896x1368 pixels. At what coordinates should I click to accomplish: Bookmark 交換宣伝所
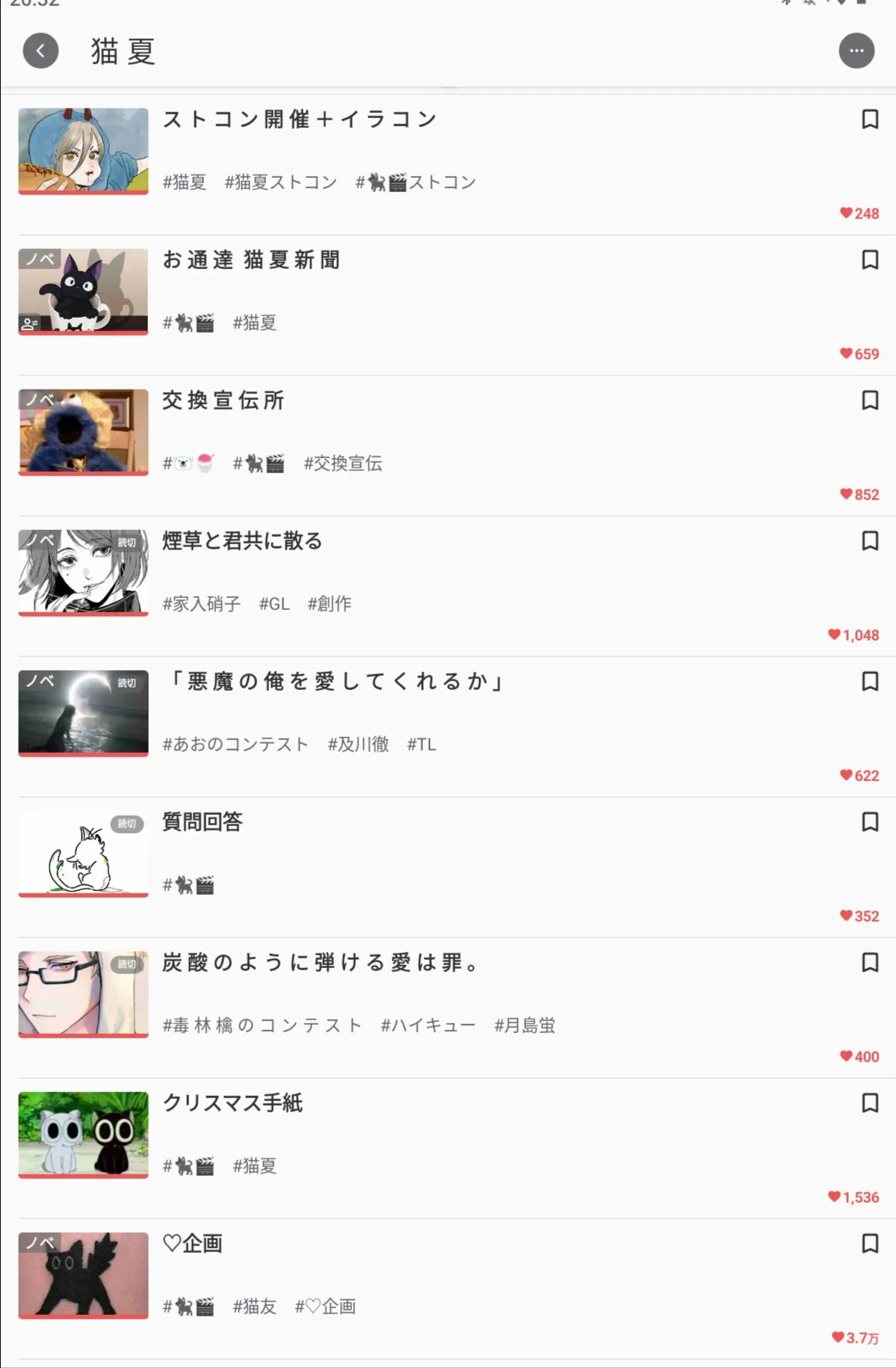pyautogui.click(x=869, y=401)
